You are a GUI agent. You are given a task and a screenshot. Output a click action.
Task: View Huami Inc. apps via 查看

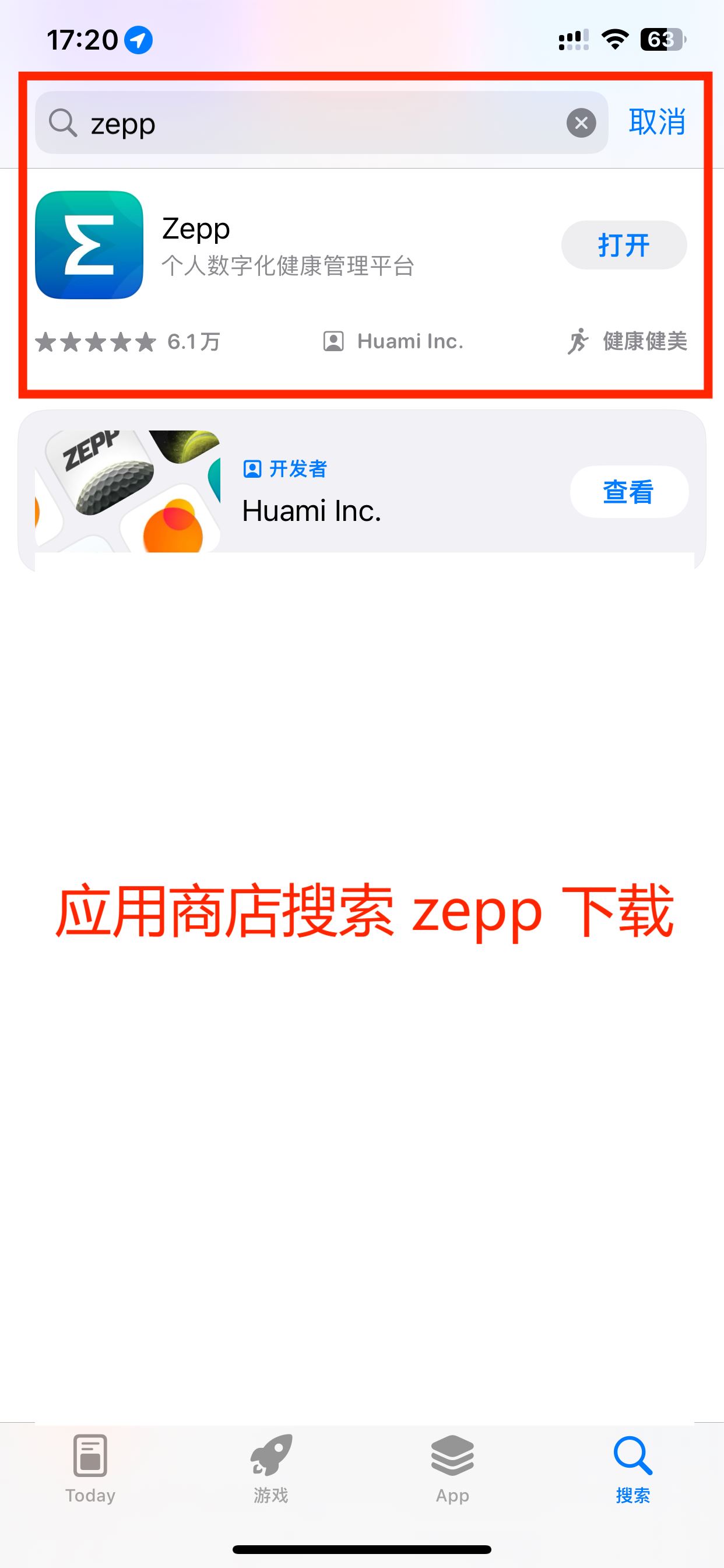[x=628, y=492]
